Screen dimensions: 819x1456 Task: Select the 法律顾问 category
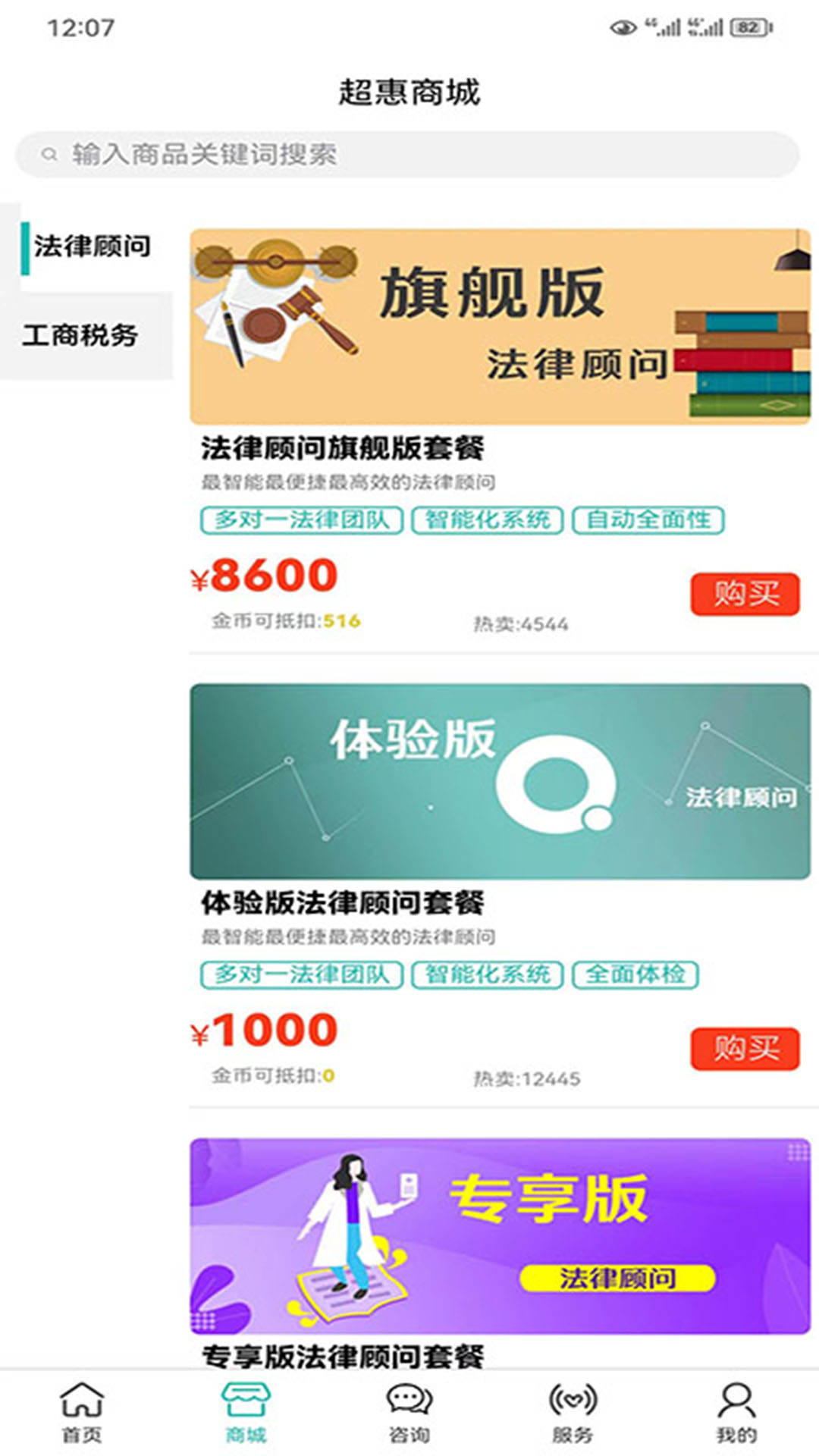click(86, 247)
